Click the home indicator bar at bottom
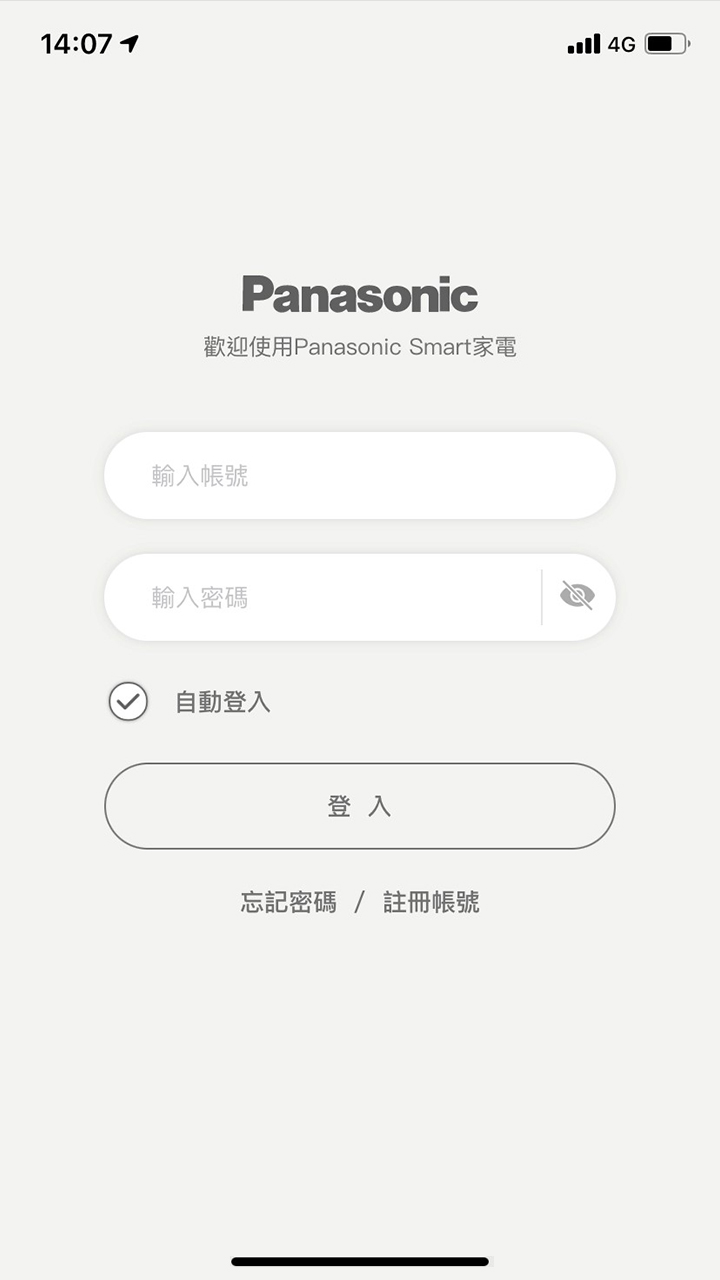Screen dimensions: 720x1280 [x=360, y=1260]
